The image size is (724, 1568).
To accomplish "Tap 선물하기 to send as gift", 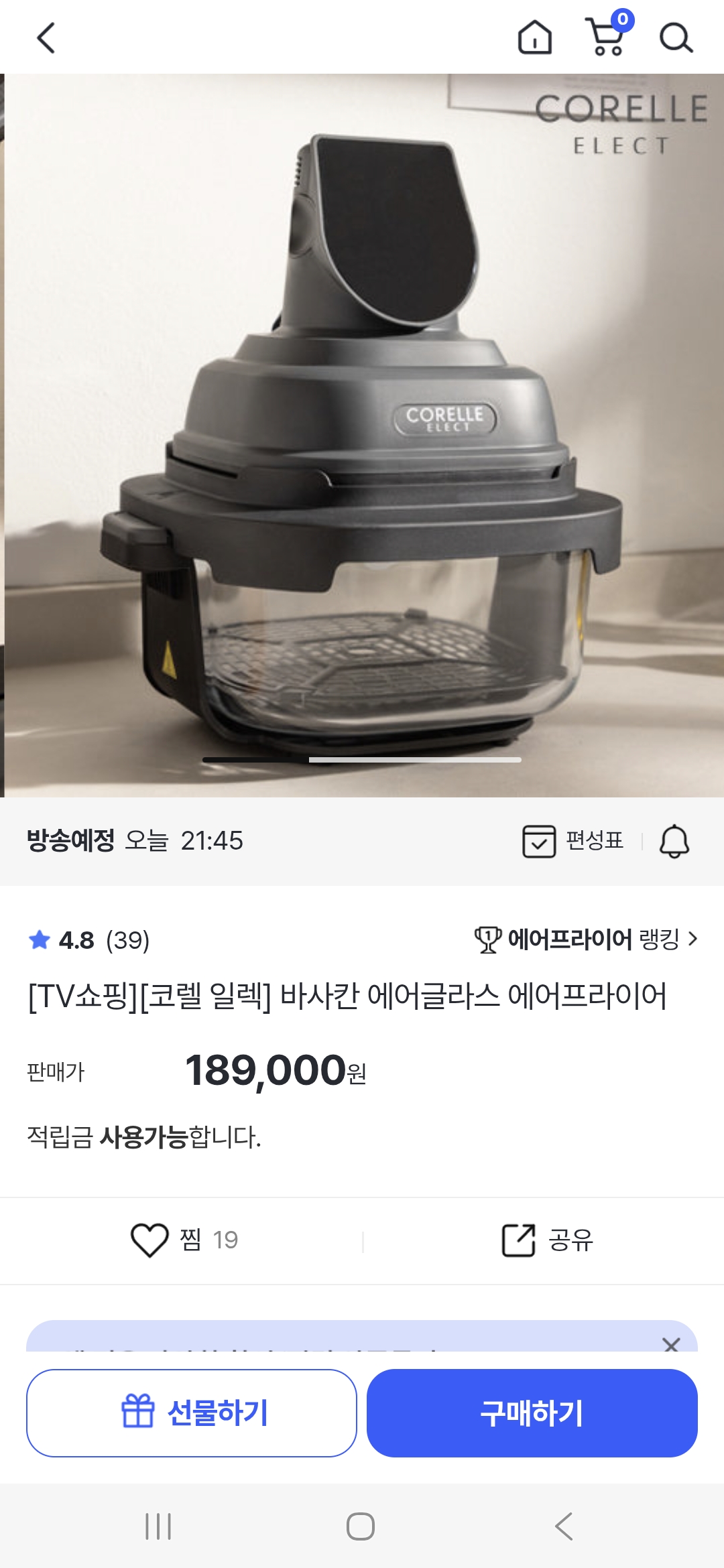I will coord(192,1413).
